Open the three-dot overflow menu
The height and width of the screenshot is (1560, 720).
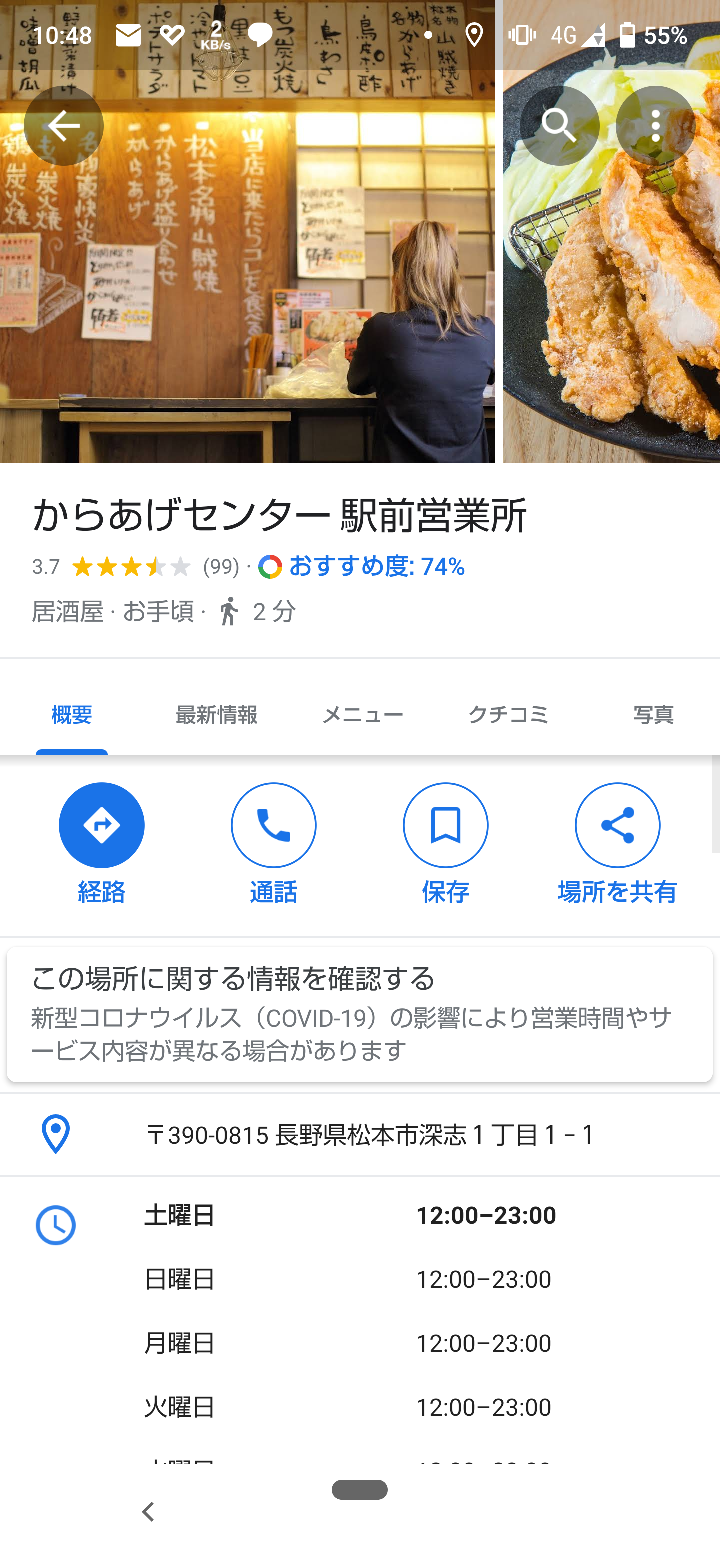point(656,126)
